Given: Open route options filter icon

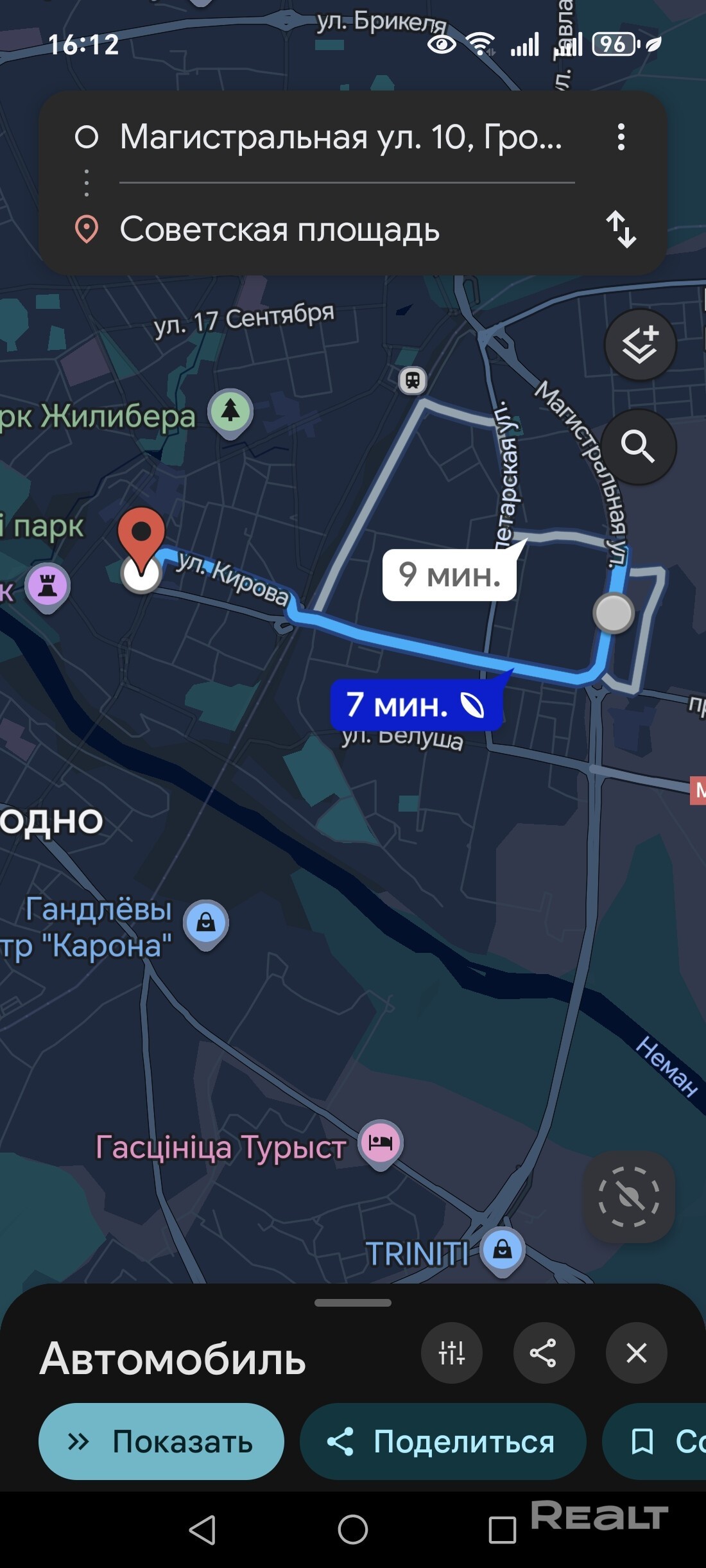Looking at the screenshot, I should click(x=451, y=1353).
